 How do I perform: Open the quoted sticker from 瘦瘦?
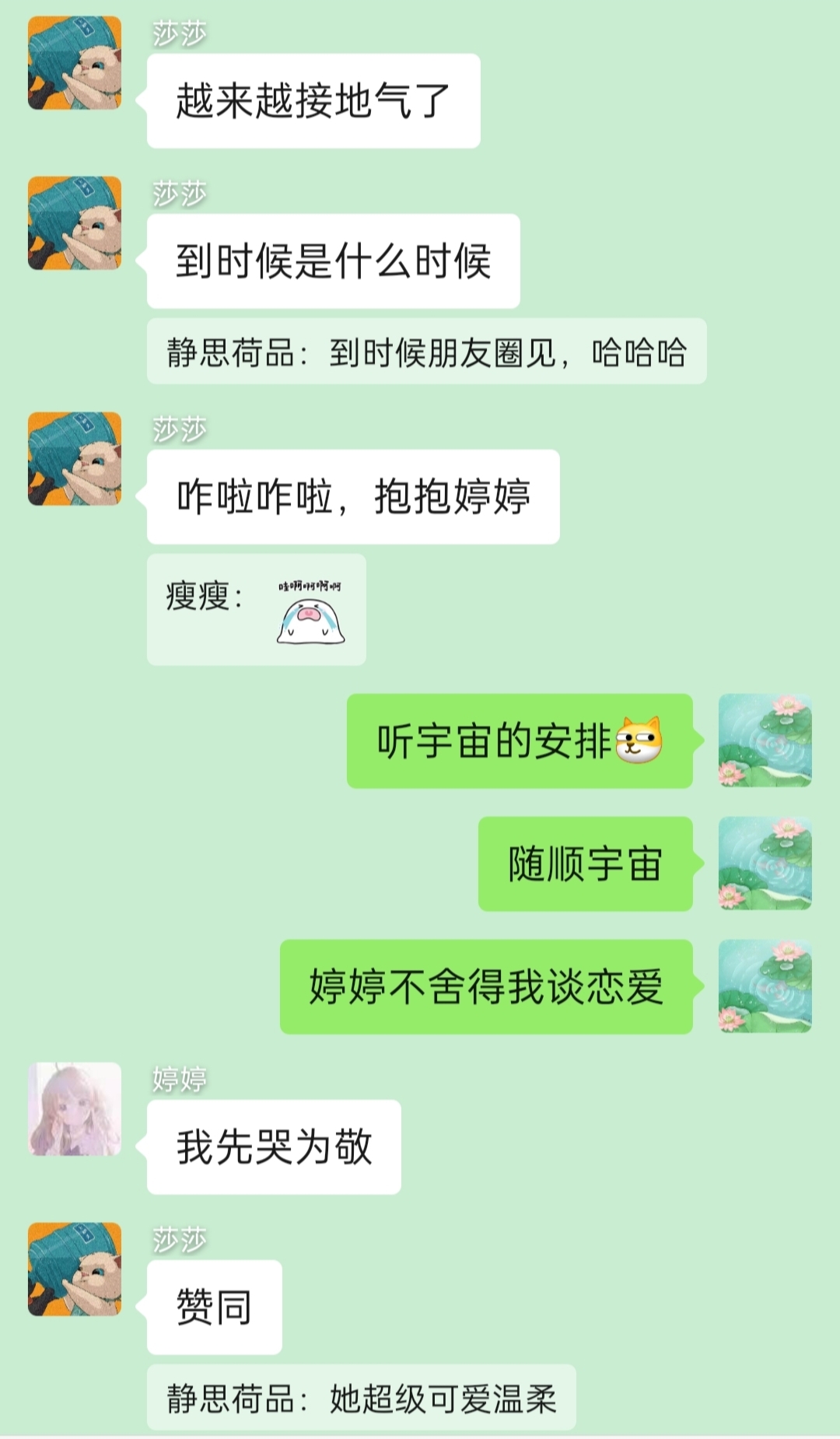(310, 611)
